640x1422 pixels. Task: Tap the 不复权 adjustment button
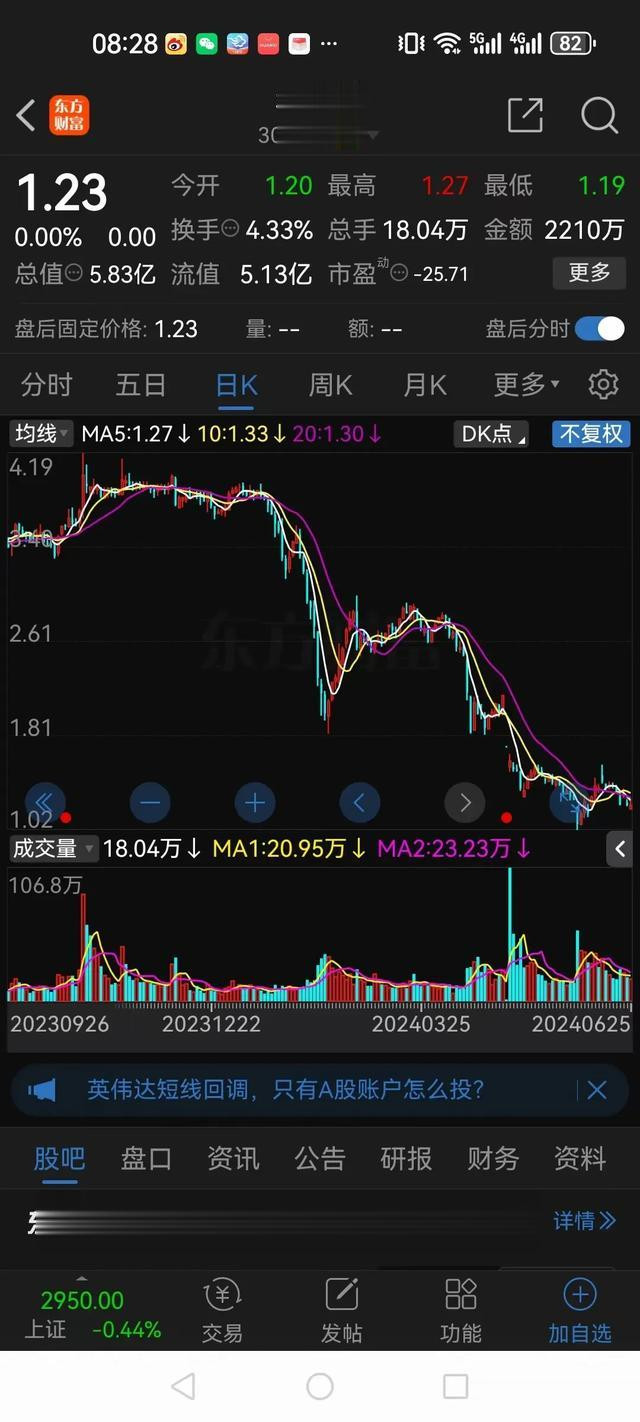pos(590,434)
